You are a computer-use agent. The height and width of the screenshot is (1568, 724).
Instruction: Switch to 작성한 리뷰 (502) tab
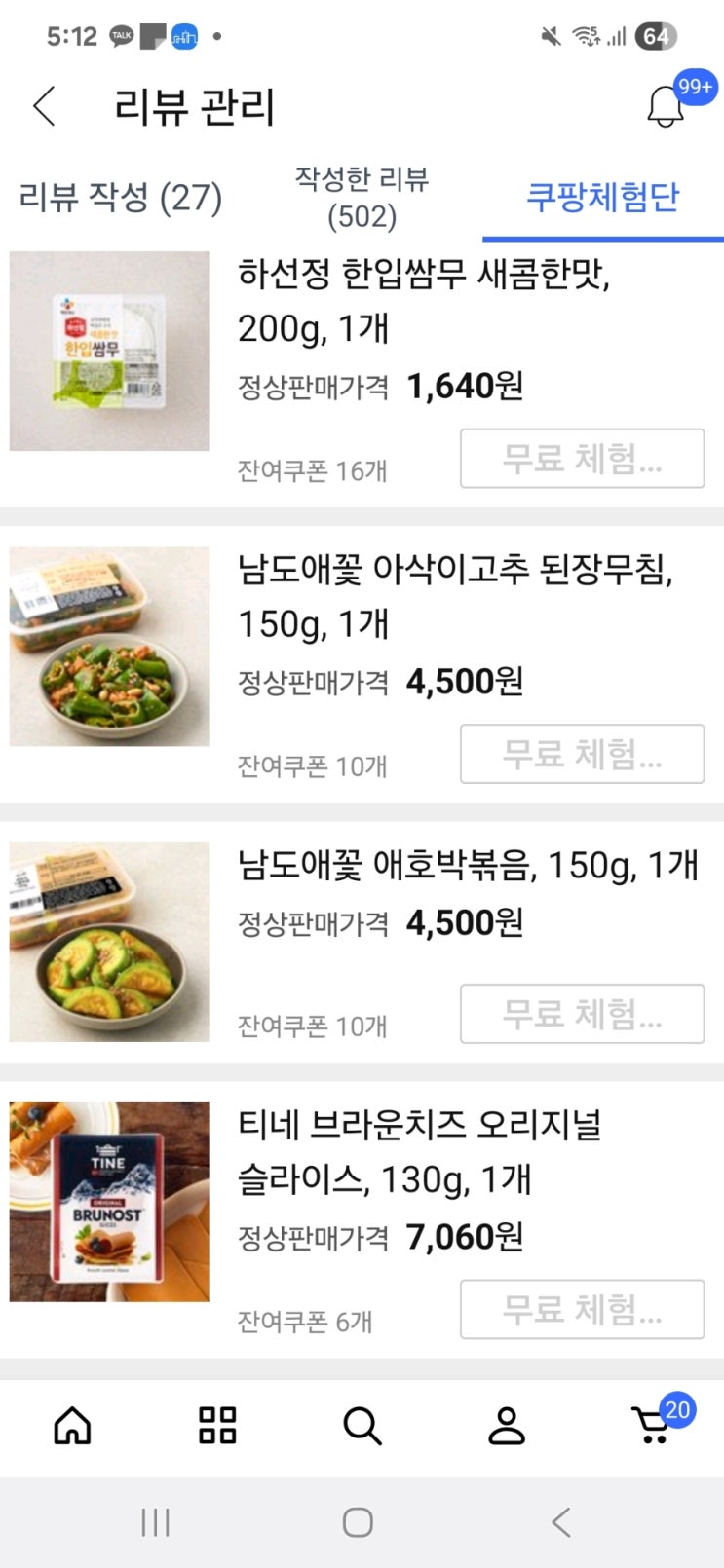(362, 198)
